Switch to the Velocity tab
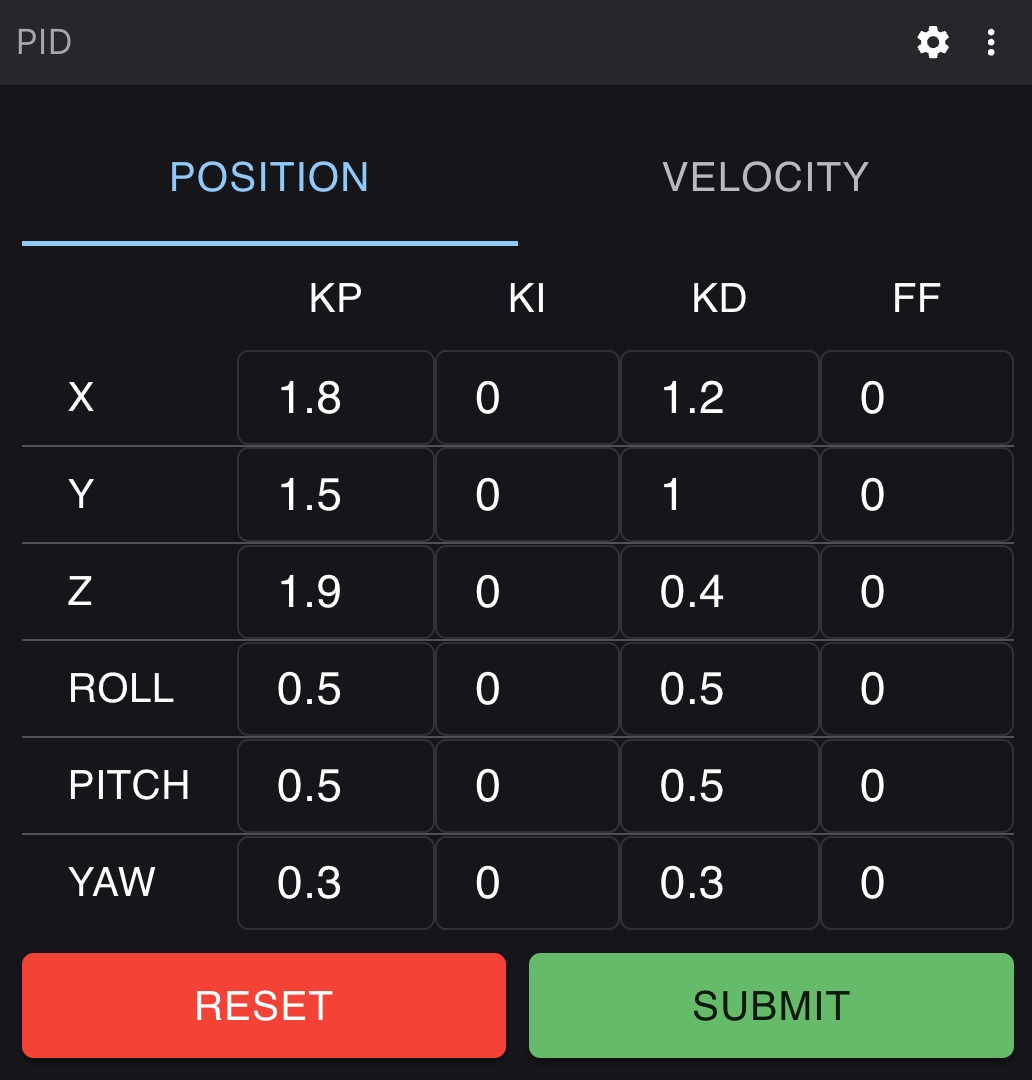This screenshot has height=1080, width=1032. tap(765, 178)
